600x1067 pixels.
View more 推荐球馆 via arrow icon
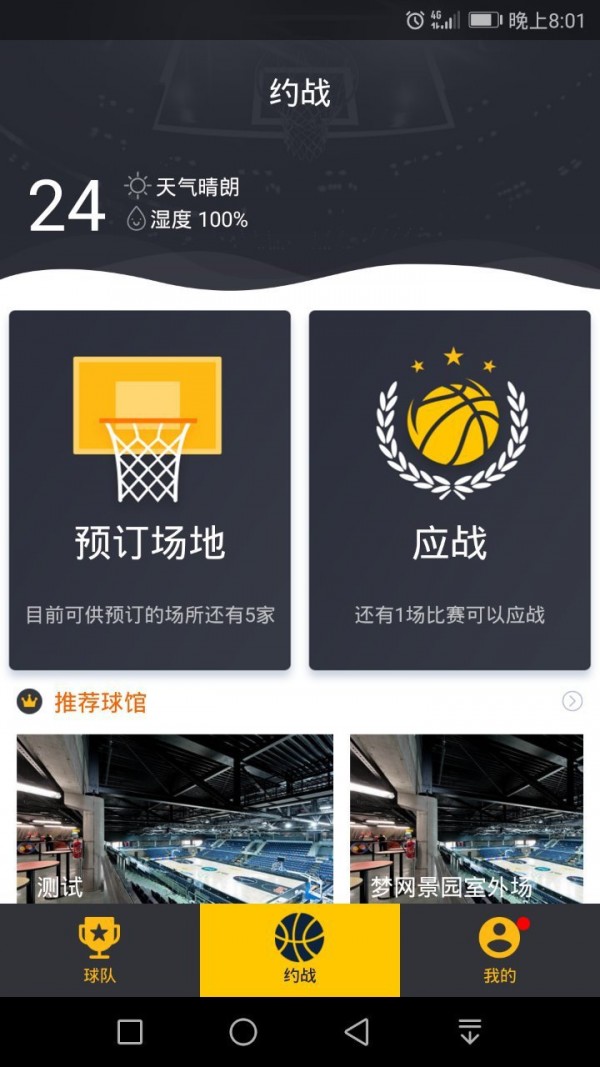click(572, 701)
